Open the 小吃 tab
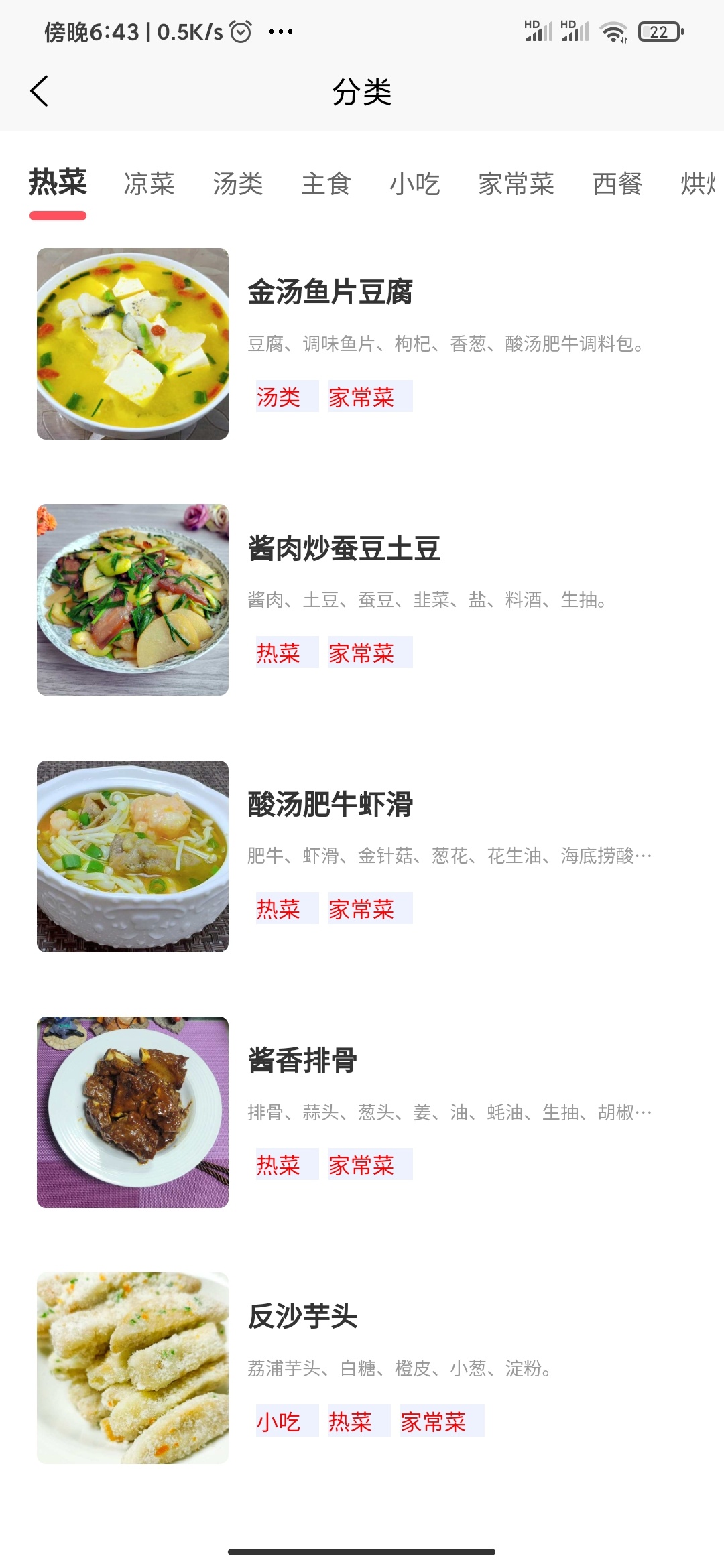 [x=415, y=184]
